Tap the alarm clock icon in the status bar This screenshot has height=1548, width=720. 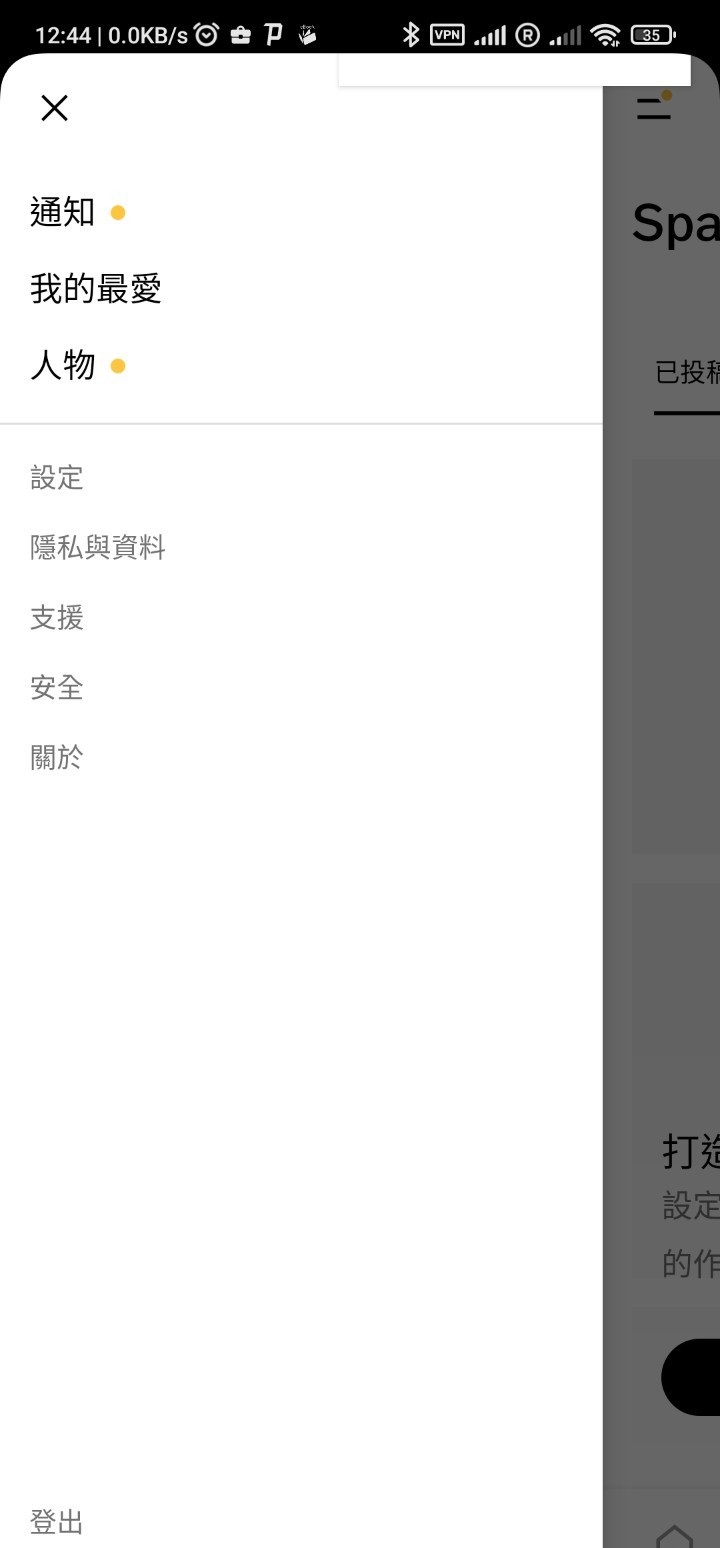(x=205, y=34)
